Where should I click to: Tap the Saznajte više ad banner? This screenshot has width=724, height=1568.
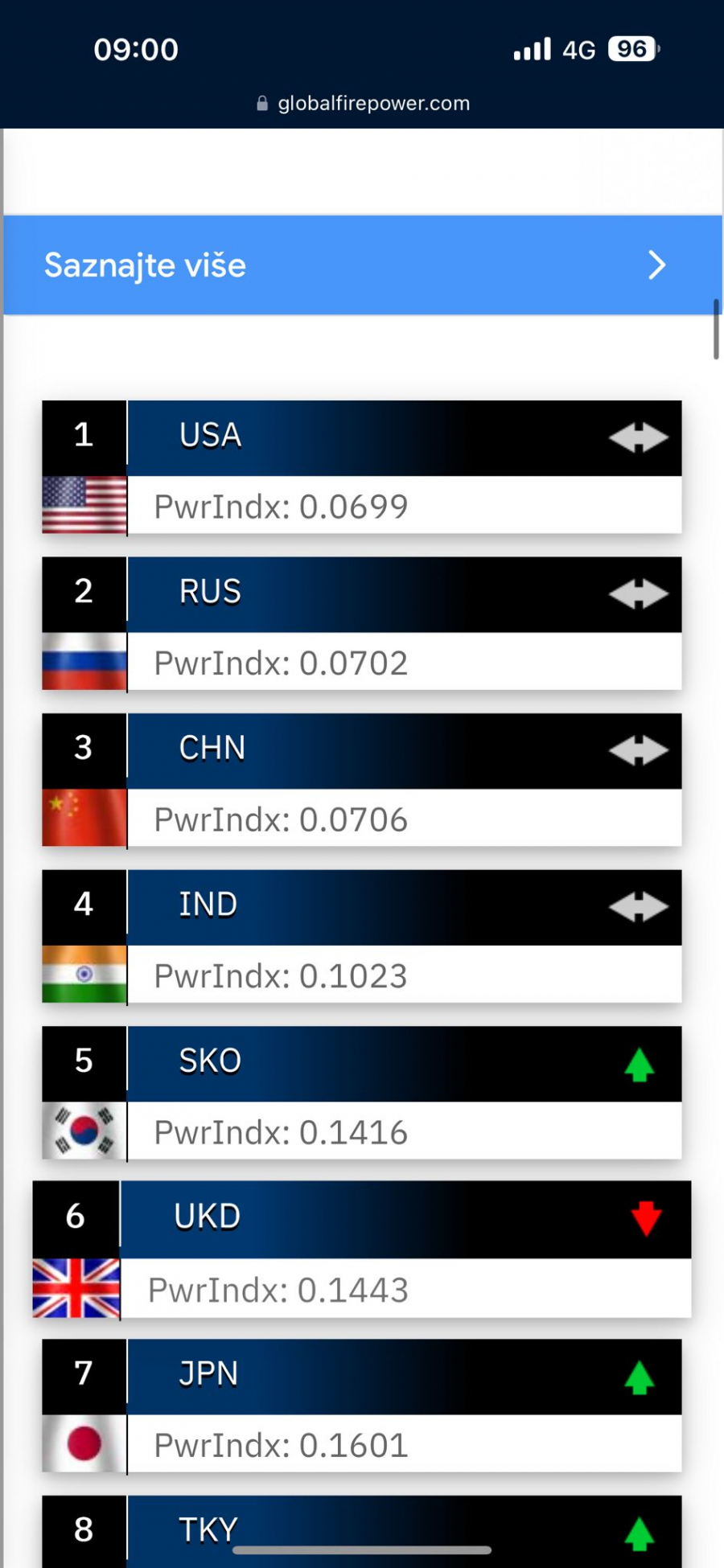pos(362,265)
